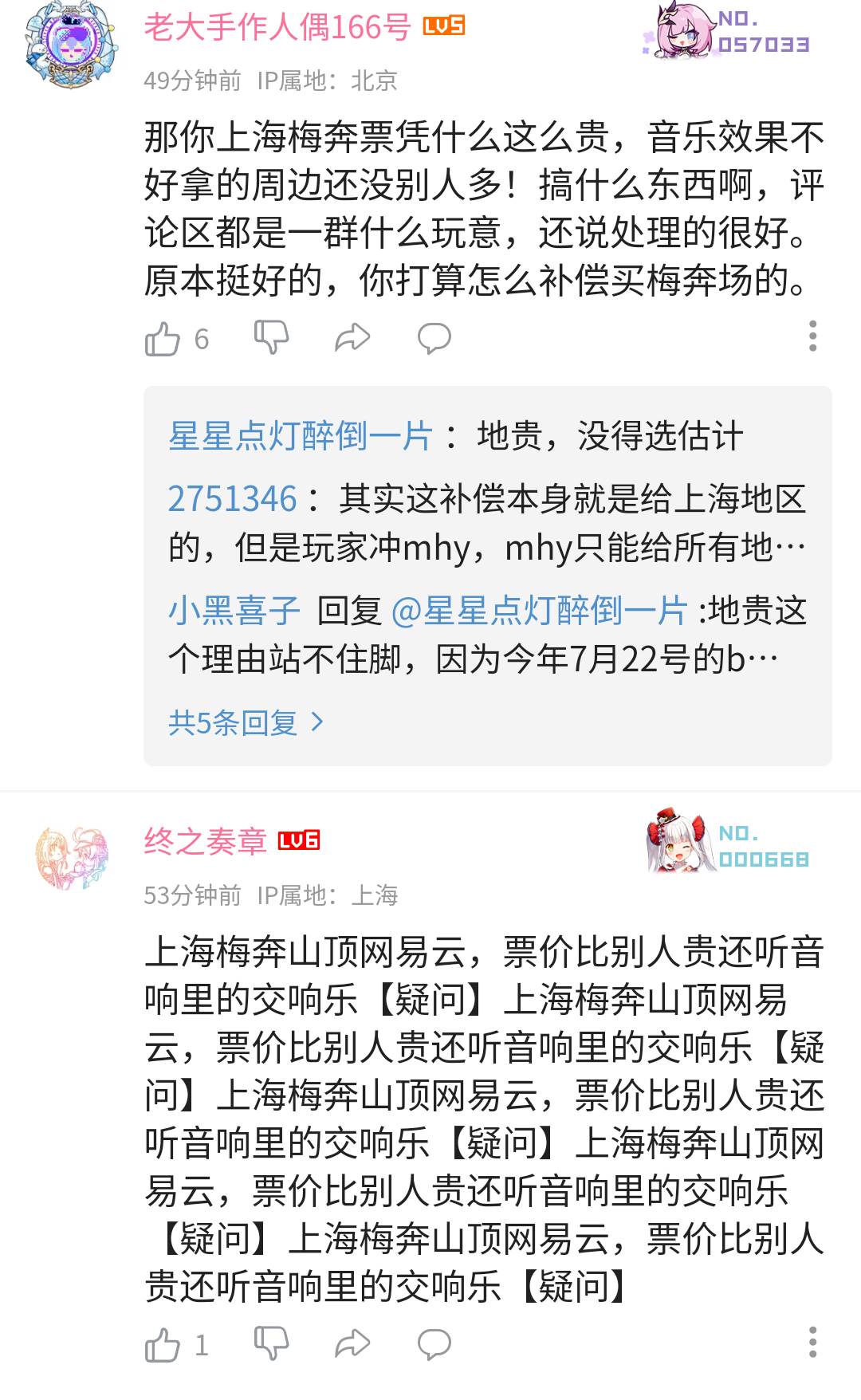The height and width of the screenshot is (1400, 861).
Task: Open overflow menu on 终之奏章's comment
Action: pyautogui.click(x=812, y=1343)
